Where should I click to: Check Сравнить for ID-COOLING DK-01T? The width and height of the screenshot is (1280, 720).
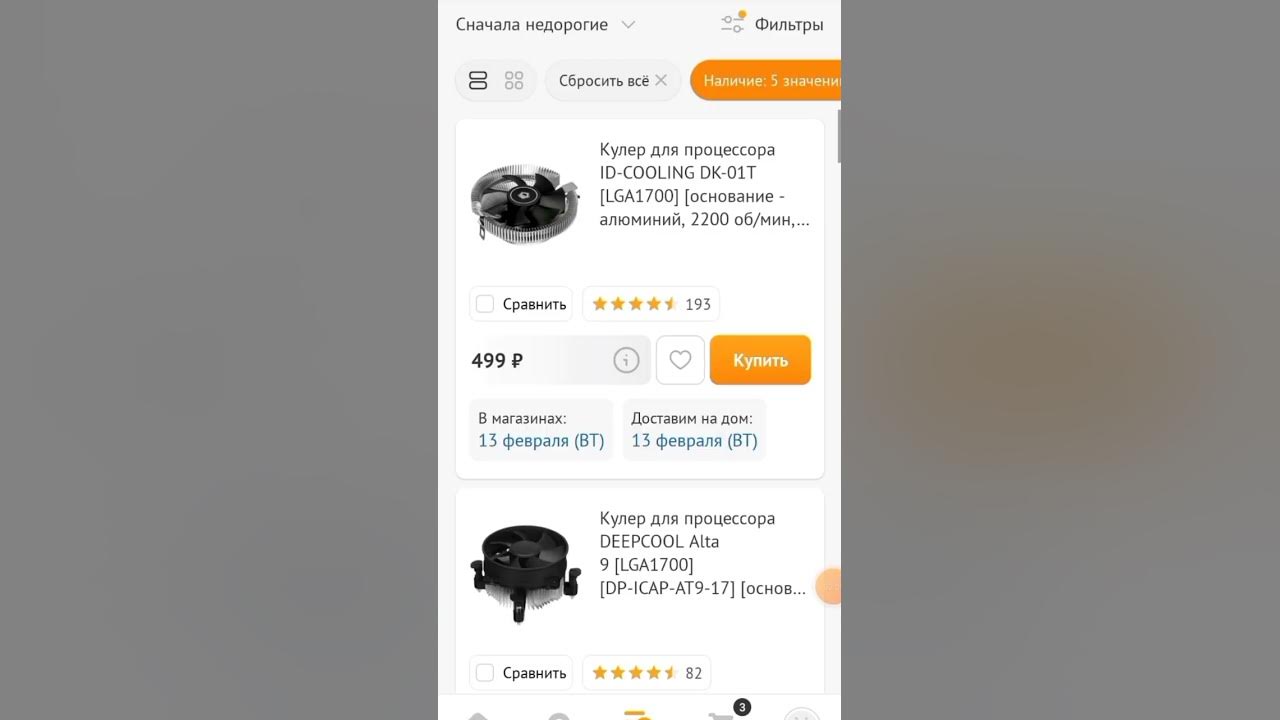coord(485,304)
